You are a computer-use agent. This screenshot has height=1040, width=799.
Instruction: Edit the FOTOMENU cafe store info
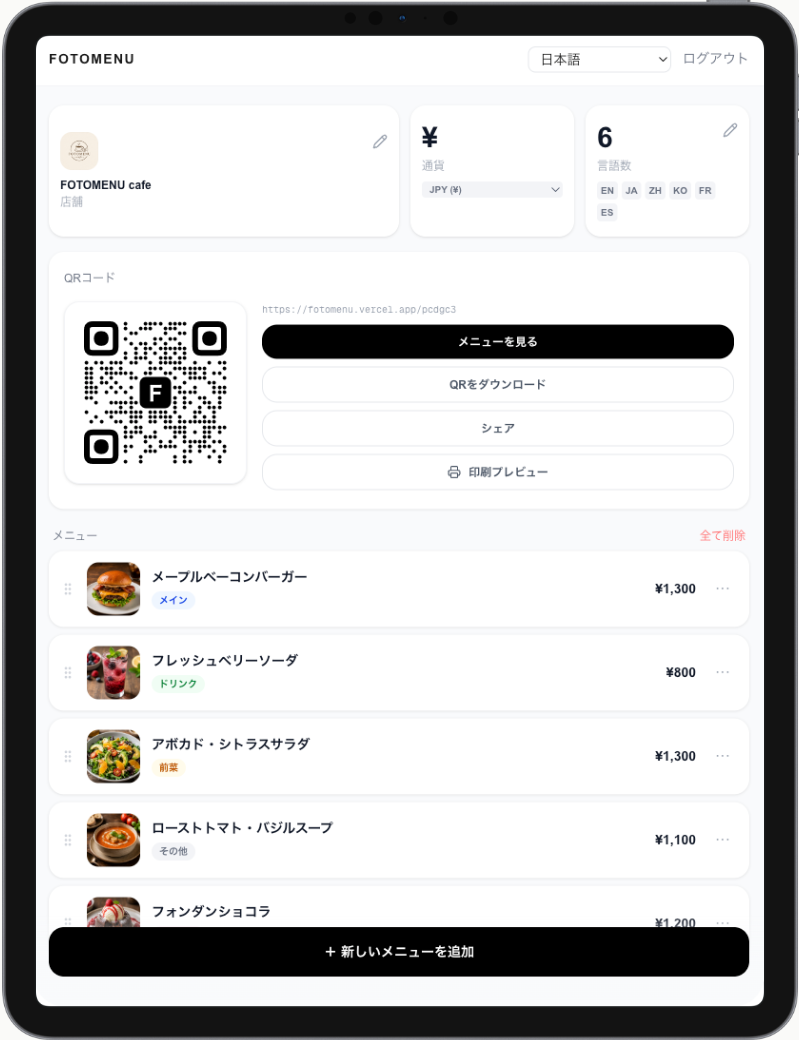380,141
